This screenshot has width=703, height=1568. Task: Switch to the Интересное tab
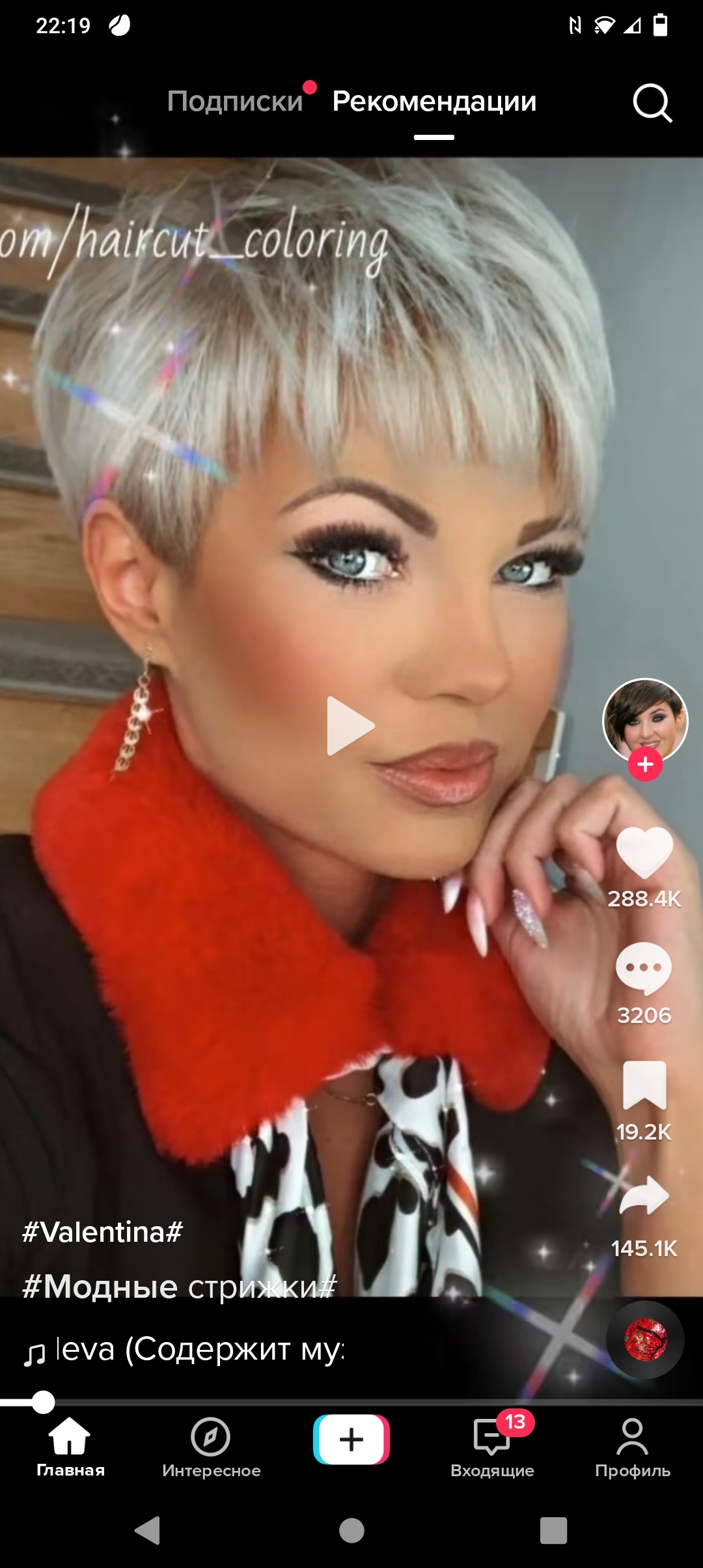click(211, 1448)
